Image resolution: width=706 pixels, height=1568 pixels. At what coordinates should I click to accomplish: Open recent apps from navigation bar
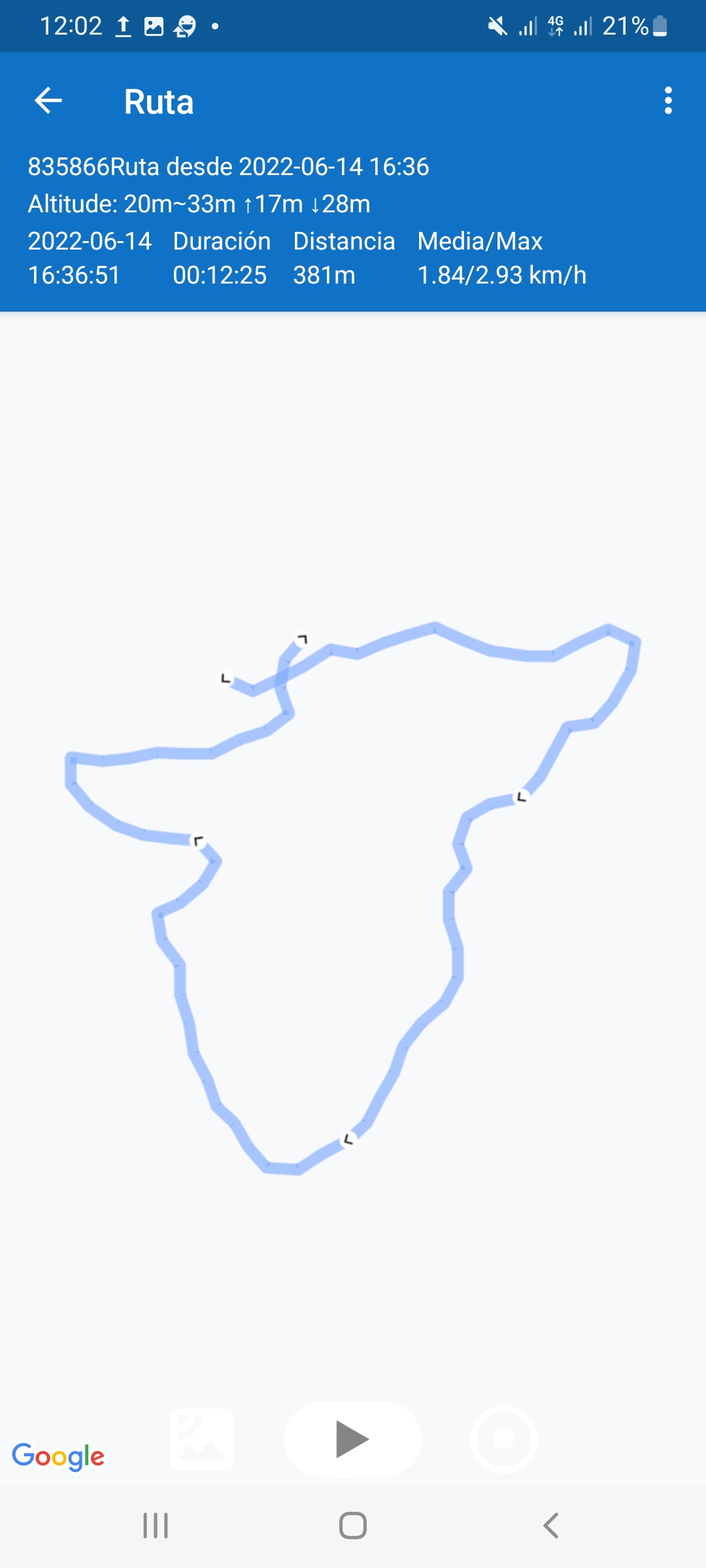point(156,1526)
